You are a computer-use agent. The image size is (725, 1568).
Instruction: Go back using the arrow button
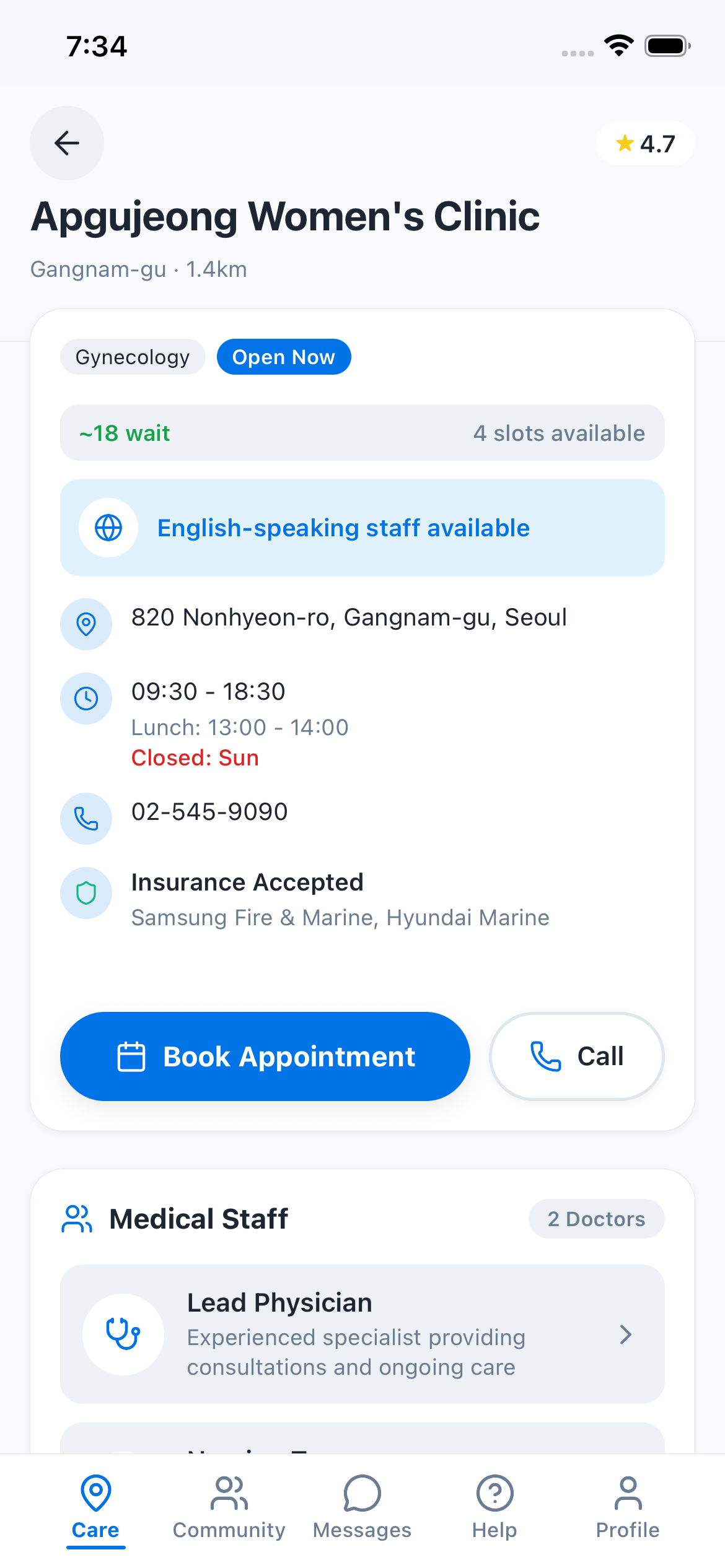[67, 143]
